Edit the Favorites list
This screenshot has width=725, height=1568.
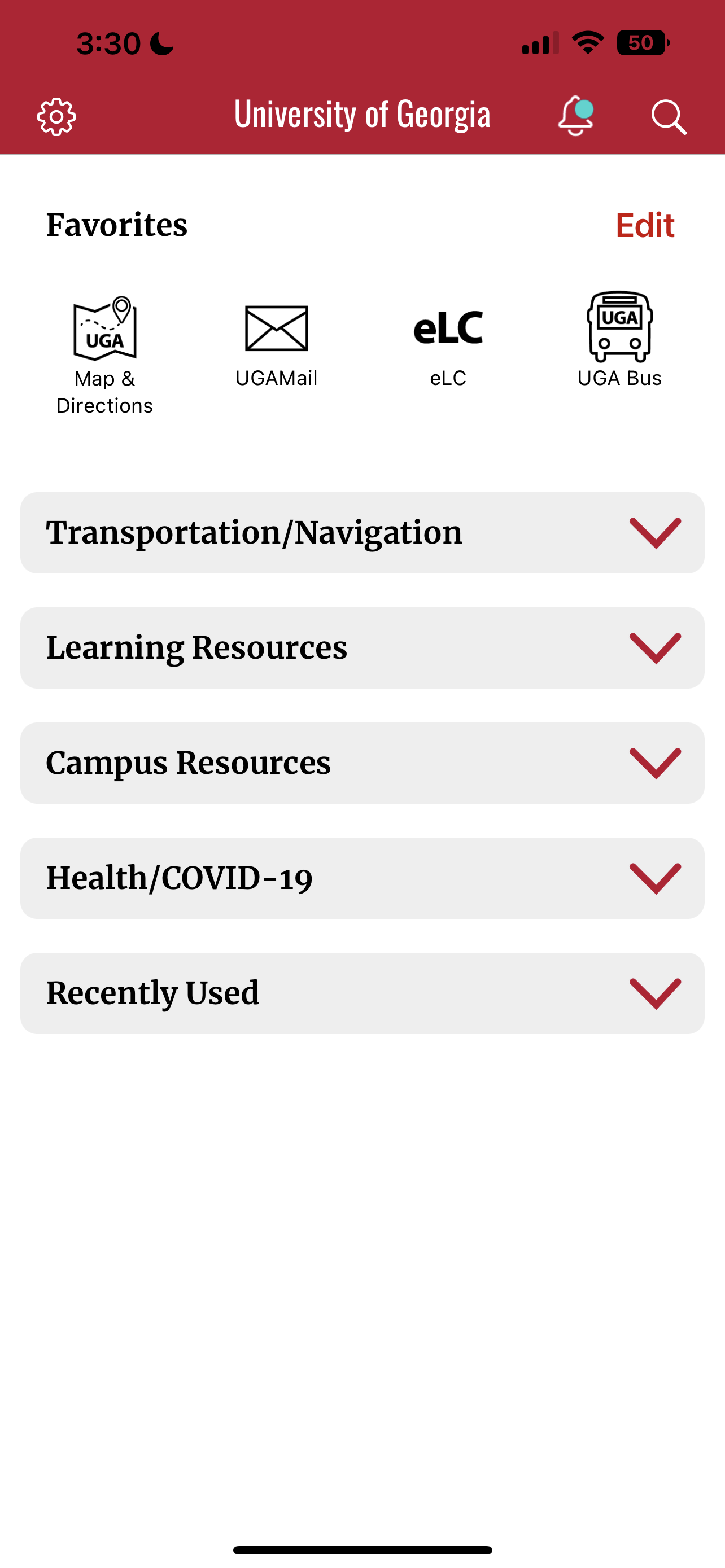tap(645, 225)
